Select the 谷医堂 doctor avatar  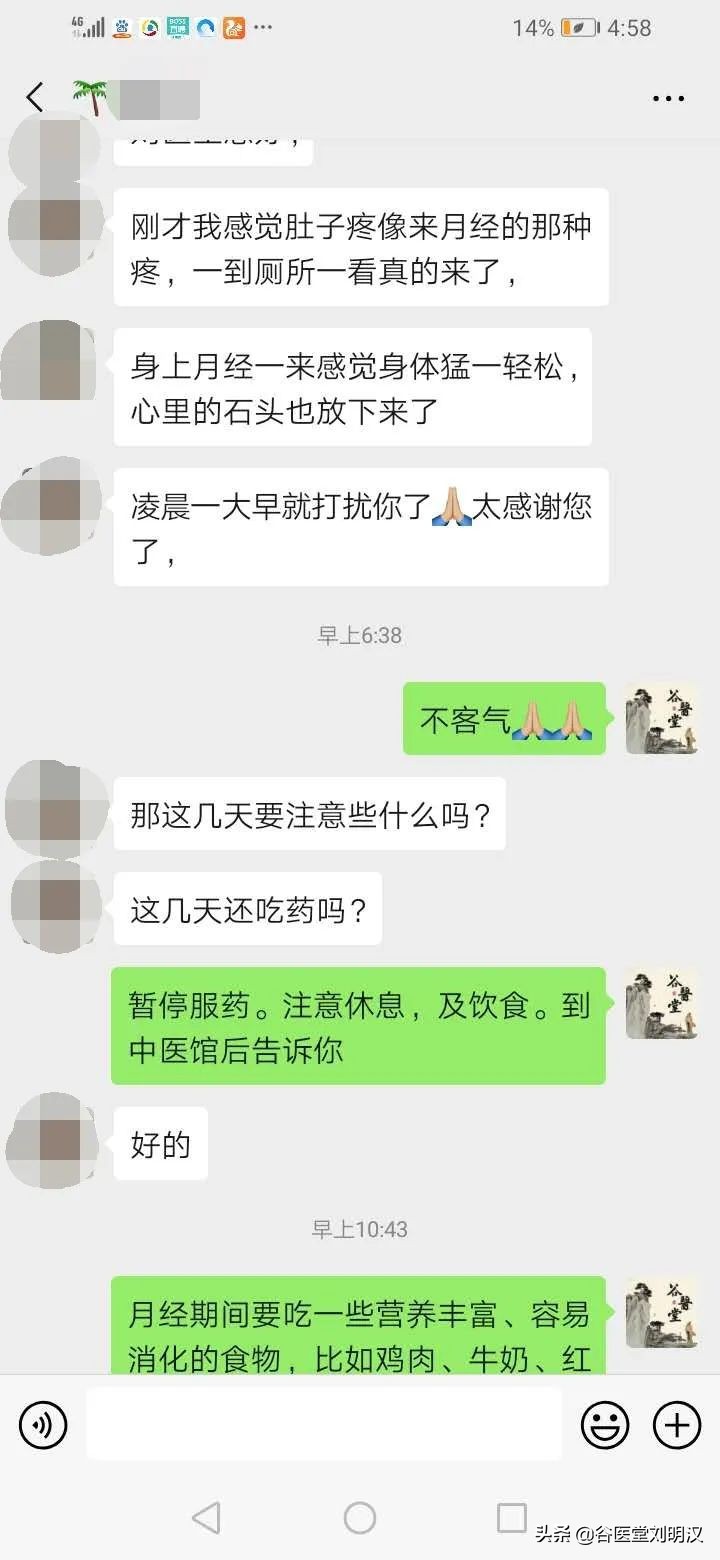click(x=662, y=718)
